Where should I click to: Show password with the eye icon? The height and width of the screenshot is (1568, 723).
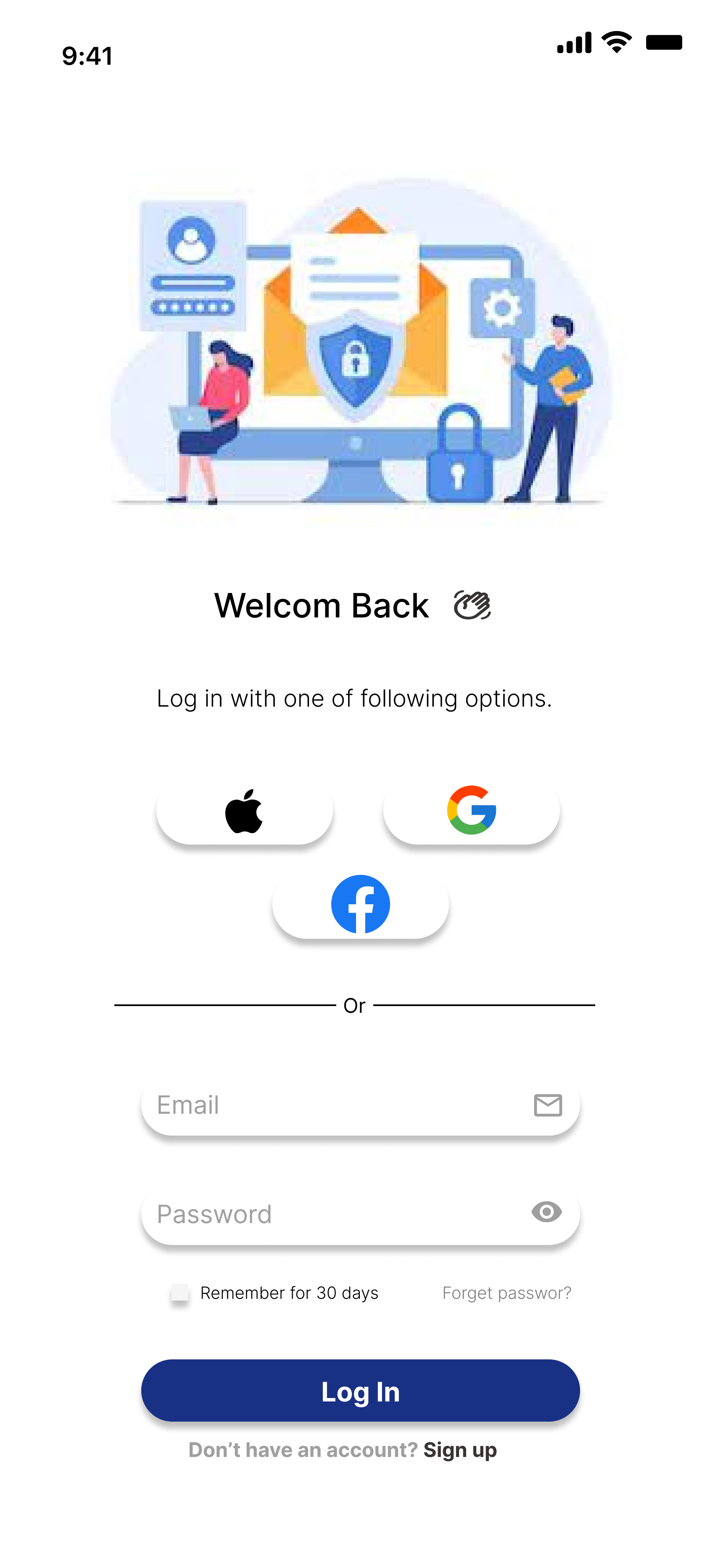[x=546, y=1212]
